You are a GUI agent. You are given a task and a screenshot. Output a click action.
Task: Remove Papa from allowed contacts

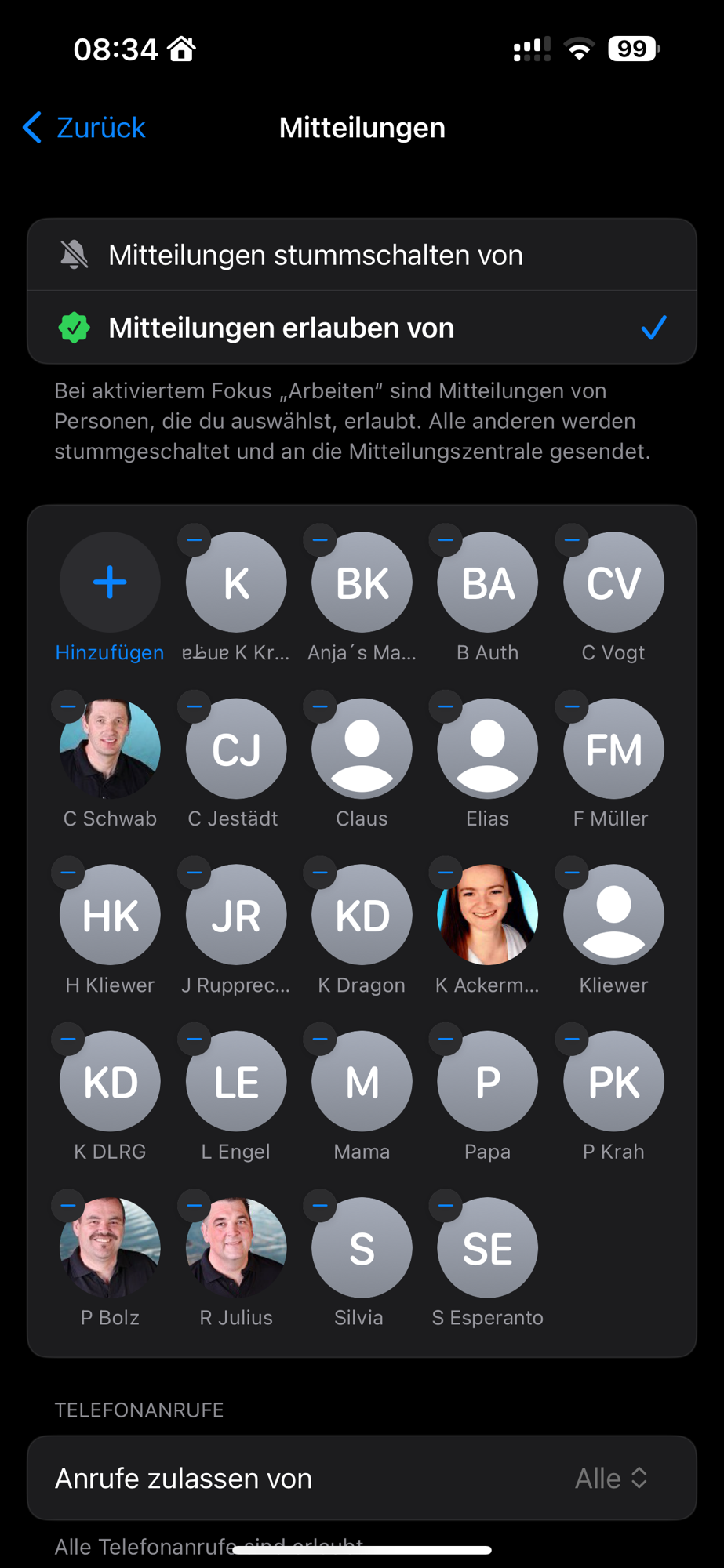(x=446, y=1040)
